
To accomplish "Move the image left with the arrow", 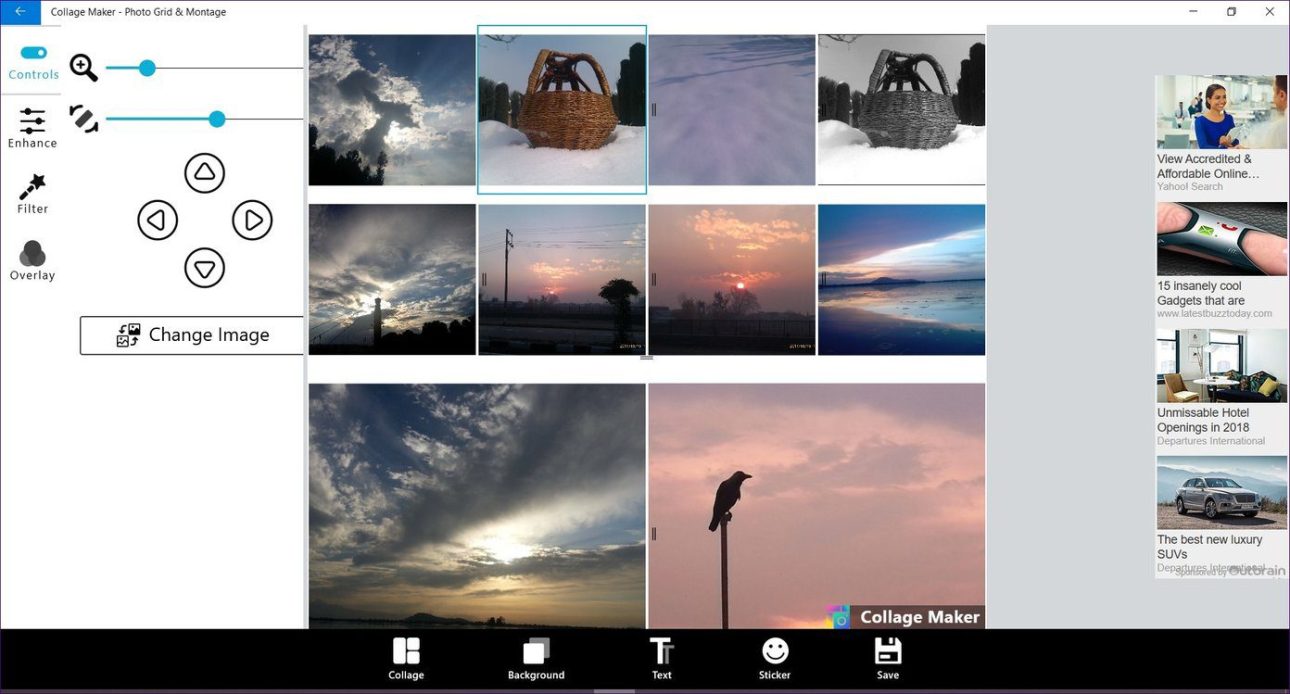I will coord(158,220).
